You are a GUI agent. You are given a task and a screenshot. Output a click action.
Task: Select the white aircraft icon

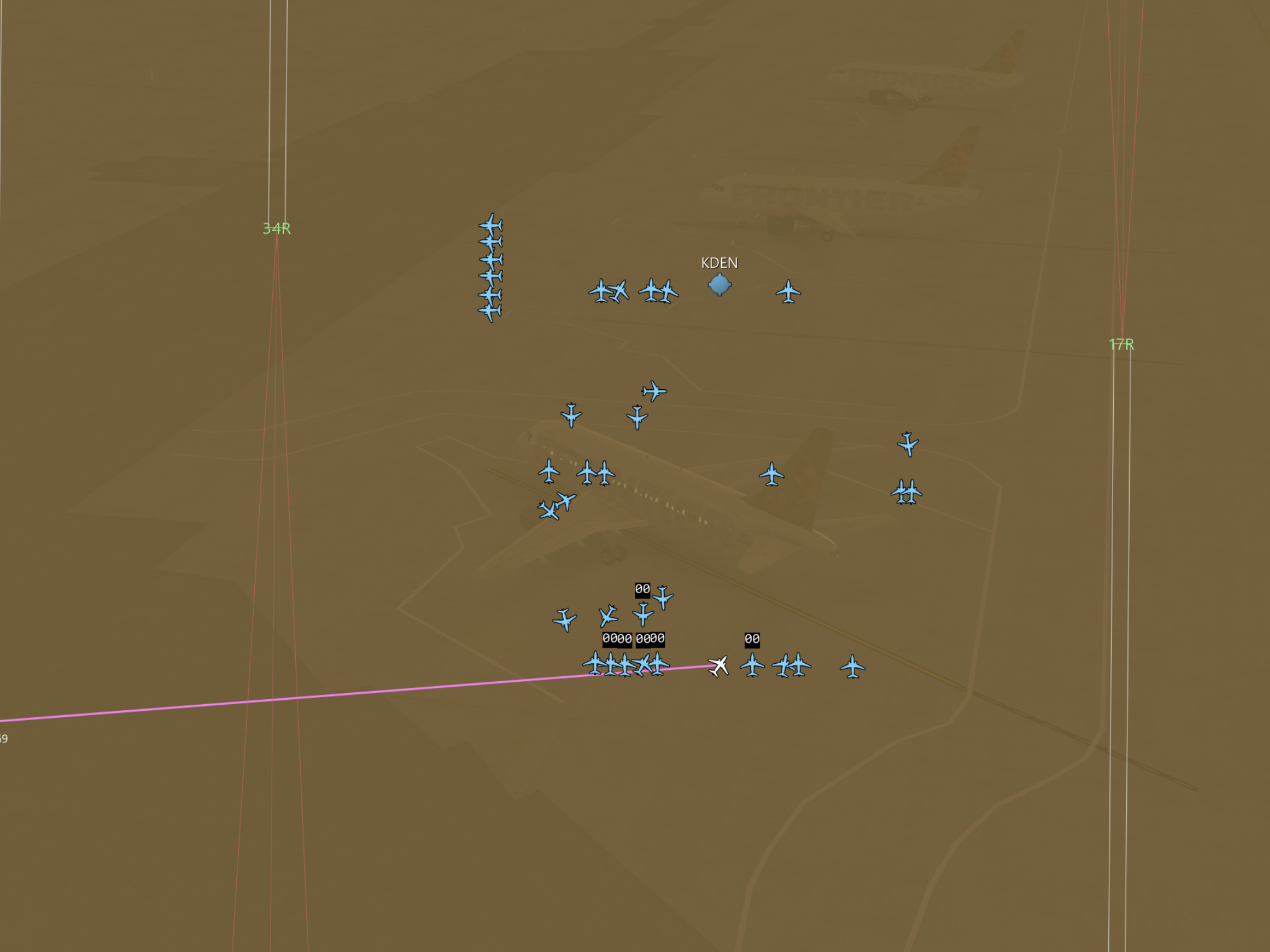(719, 666)
